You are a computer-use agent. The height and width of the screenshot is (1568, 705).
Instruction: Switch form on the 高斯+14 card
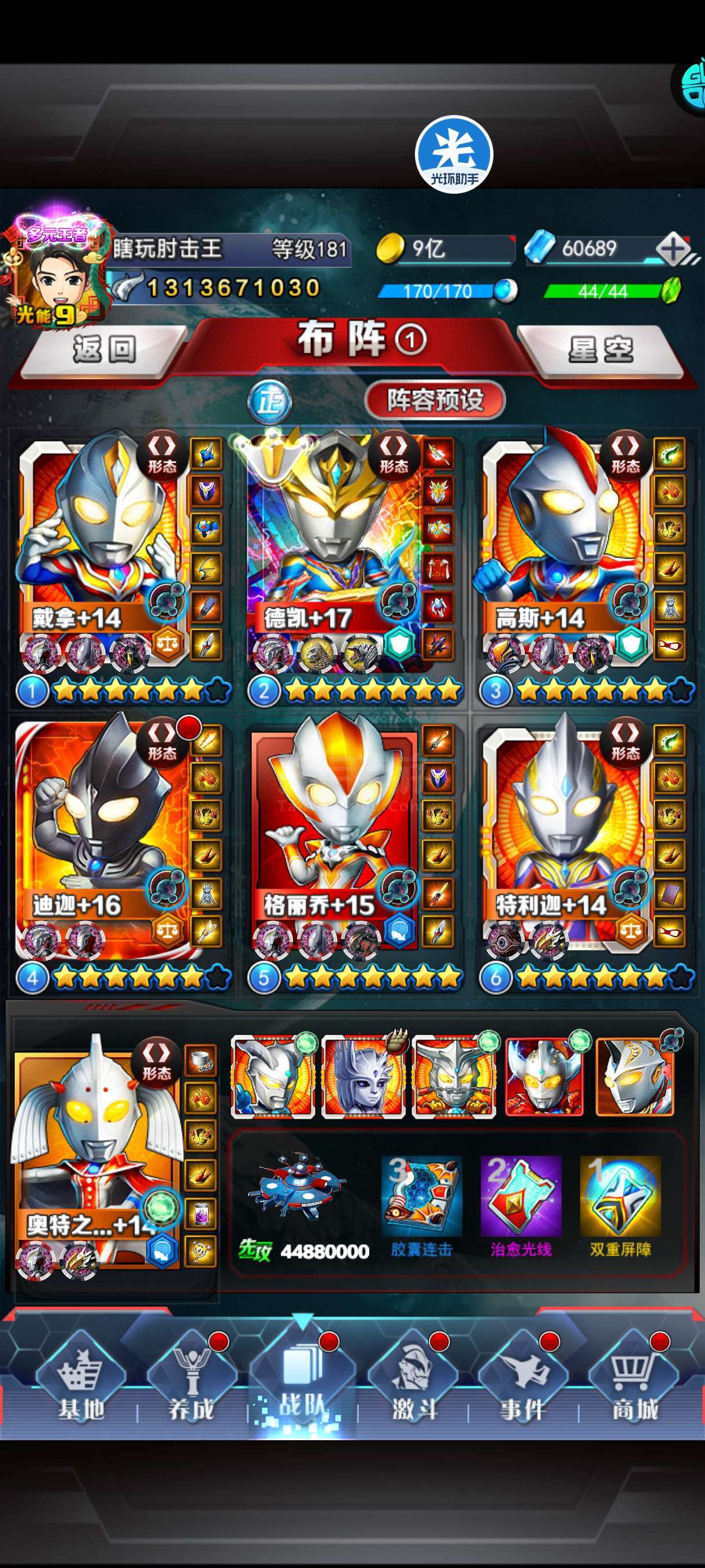coord(625,454)
